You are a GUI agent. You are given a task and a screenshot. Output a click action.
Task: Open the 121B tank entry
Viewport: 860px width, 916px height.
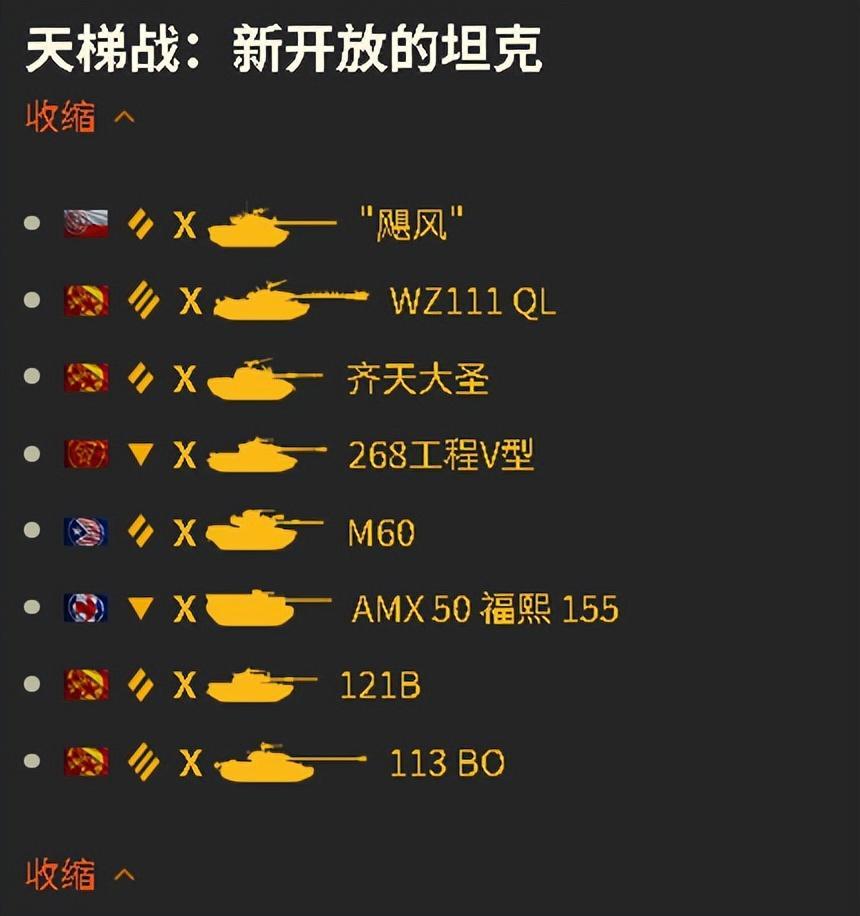tap(379, 686)
